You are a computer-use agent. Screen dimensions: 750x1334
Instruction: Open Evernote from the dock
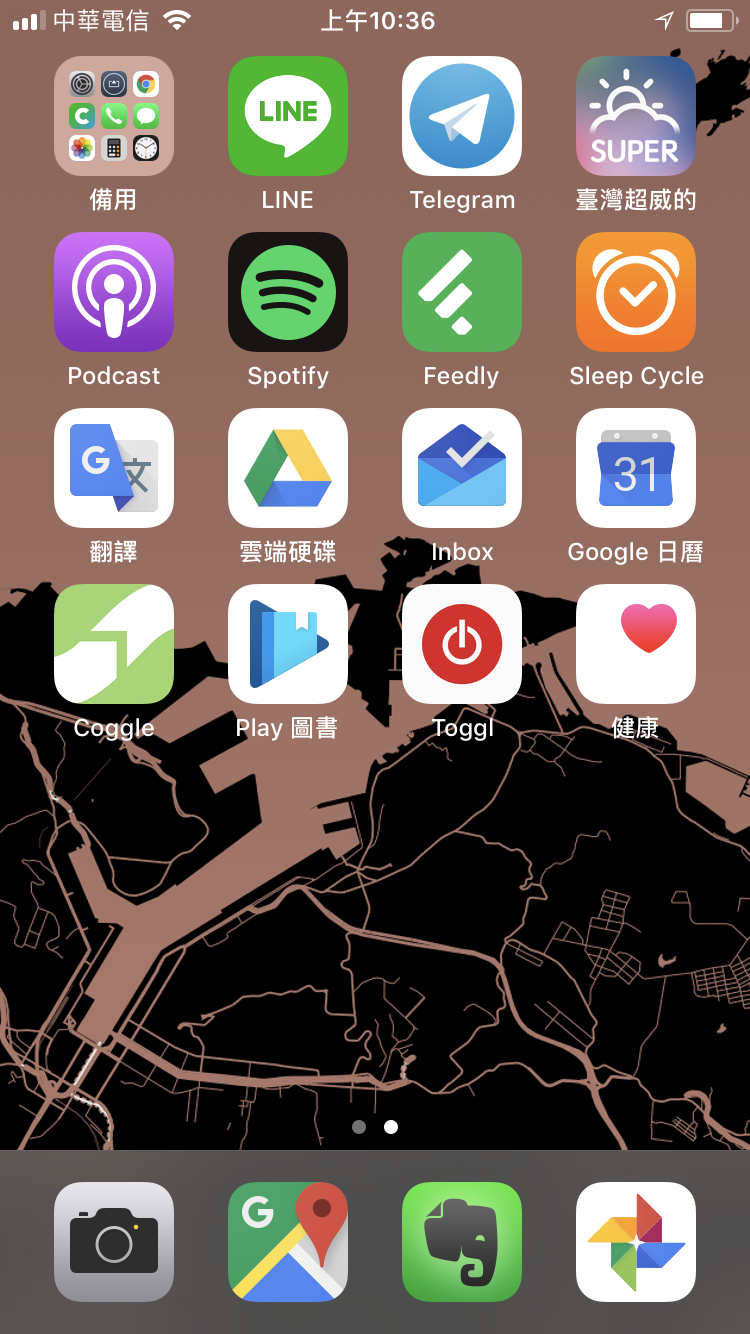[x=462, y=1242]
